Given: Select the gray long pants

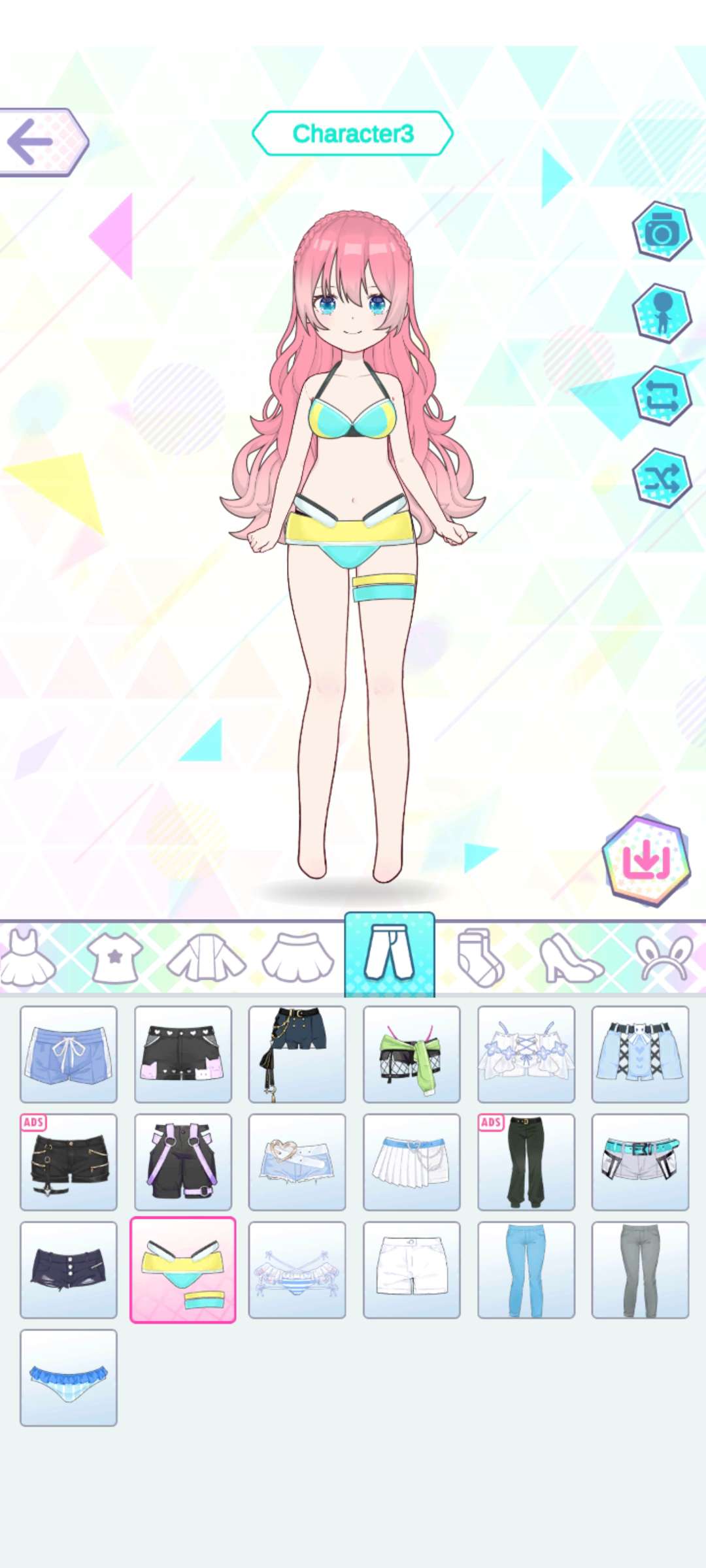Looking at the screenshot, I should (x=641, y=1270).
